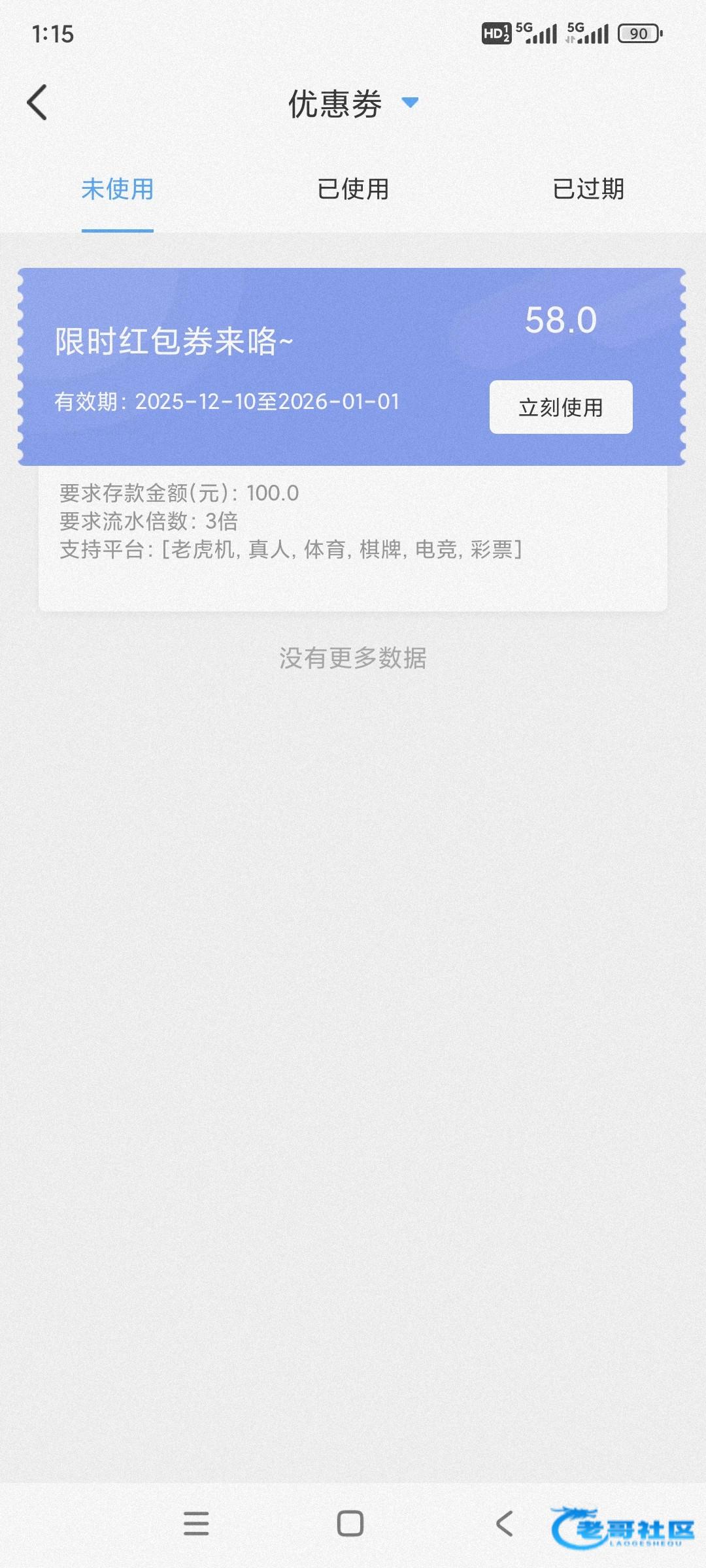This screenshot has width=706, height=1568.
Task: Tap 立刻使用 on the 58.0 coupon
Action: click(x=561, y=407)
